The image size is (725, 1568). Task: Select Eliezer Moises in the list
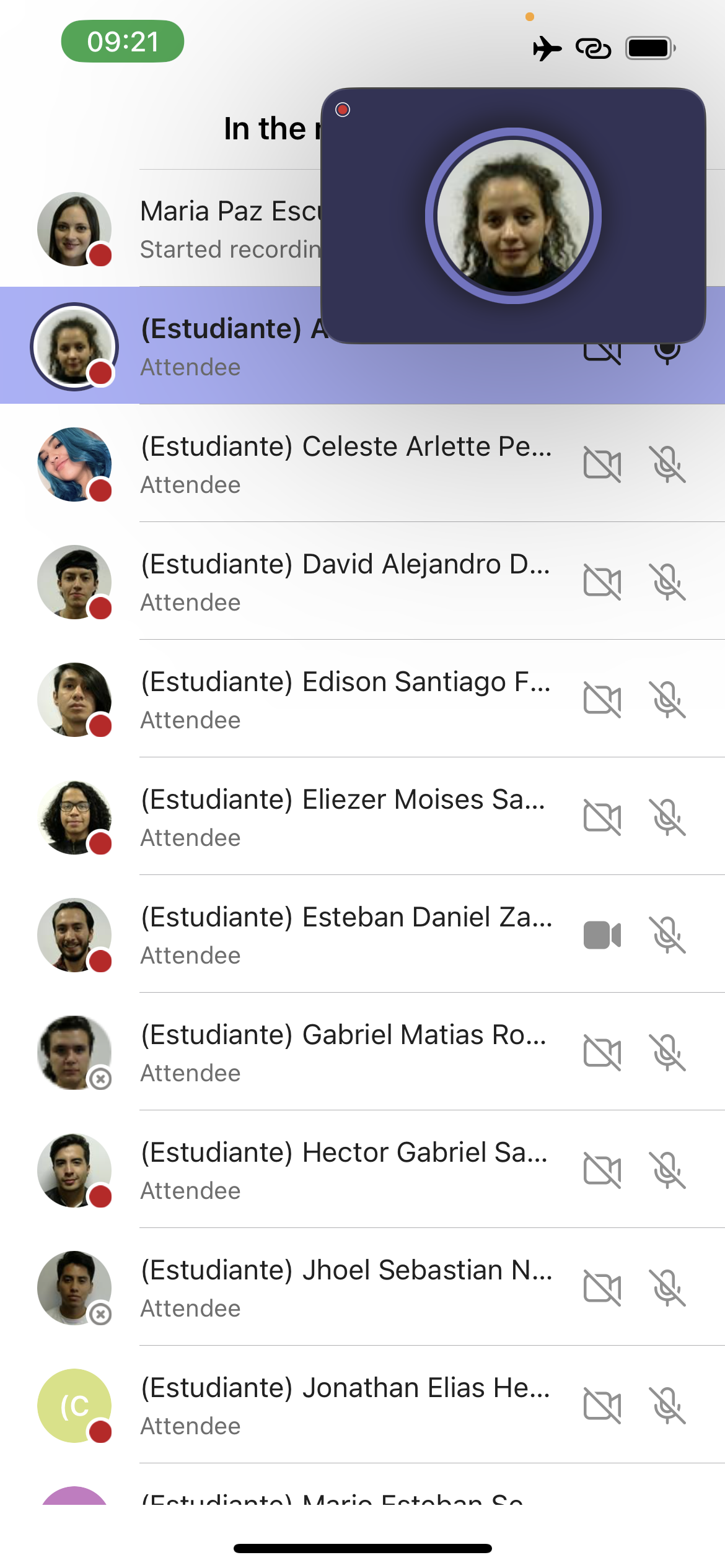click(346, 817)
